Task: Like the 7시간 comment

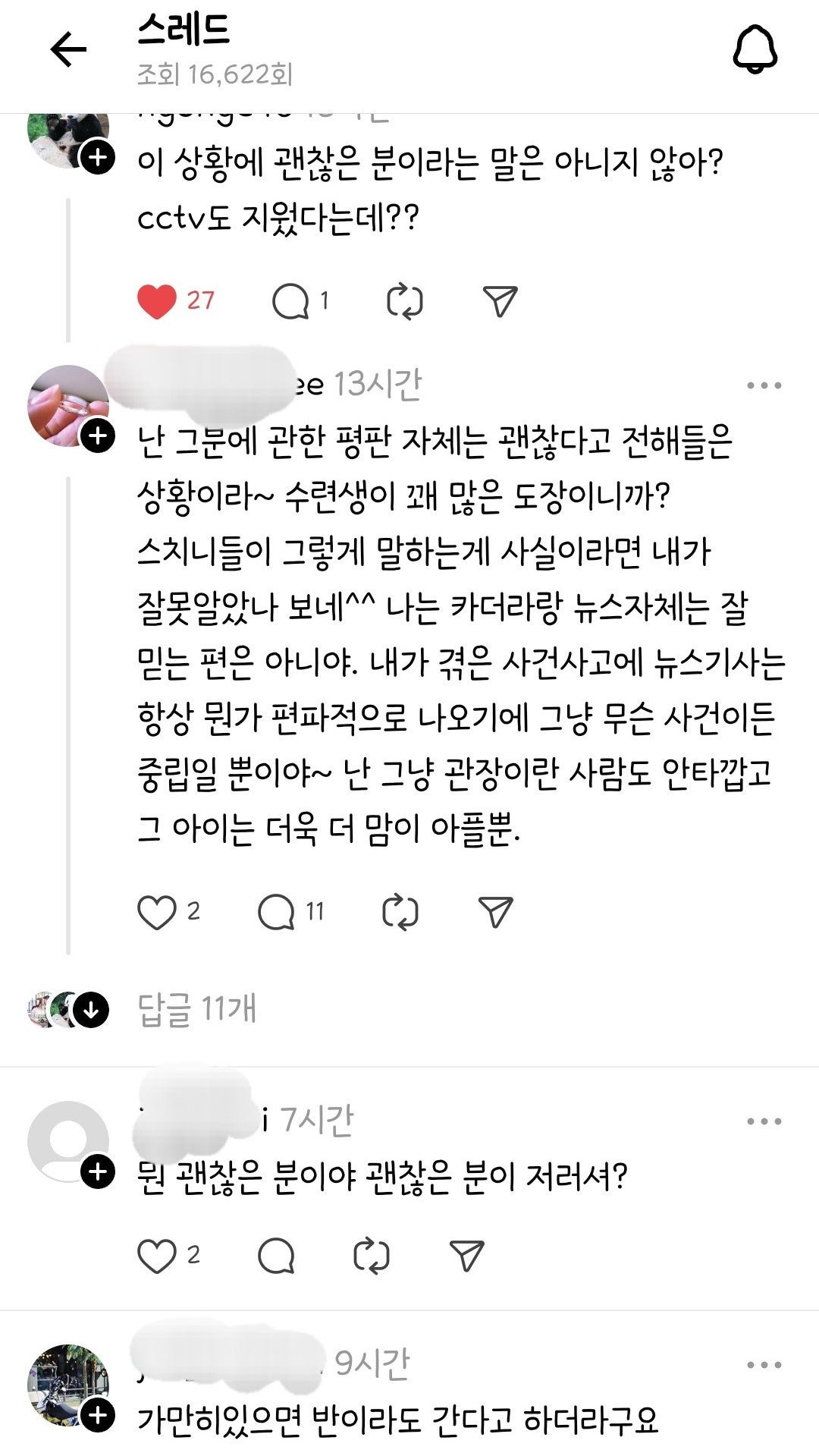Action: tap(157, 1256)
